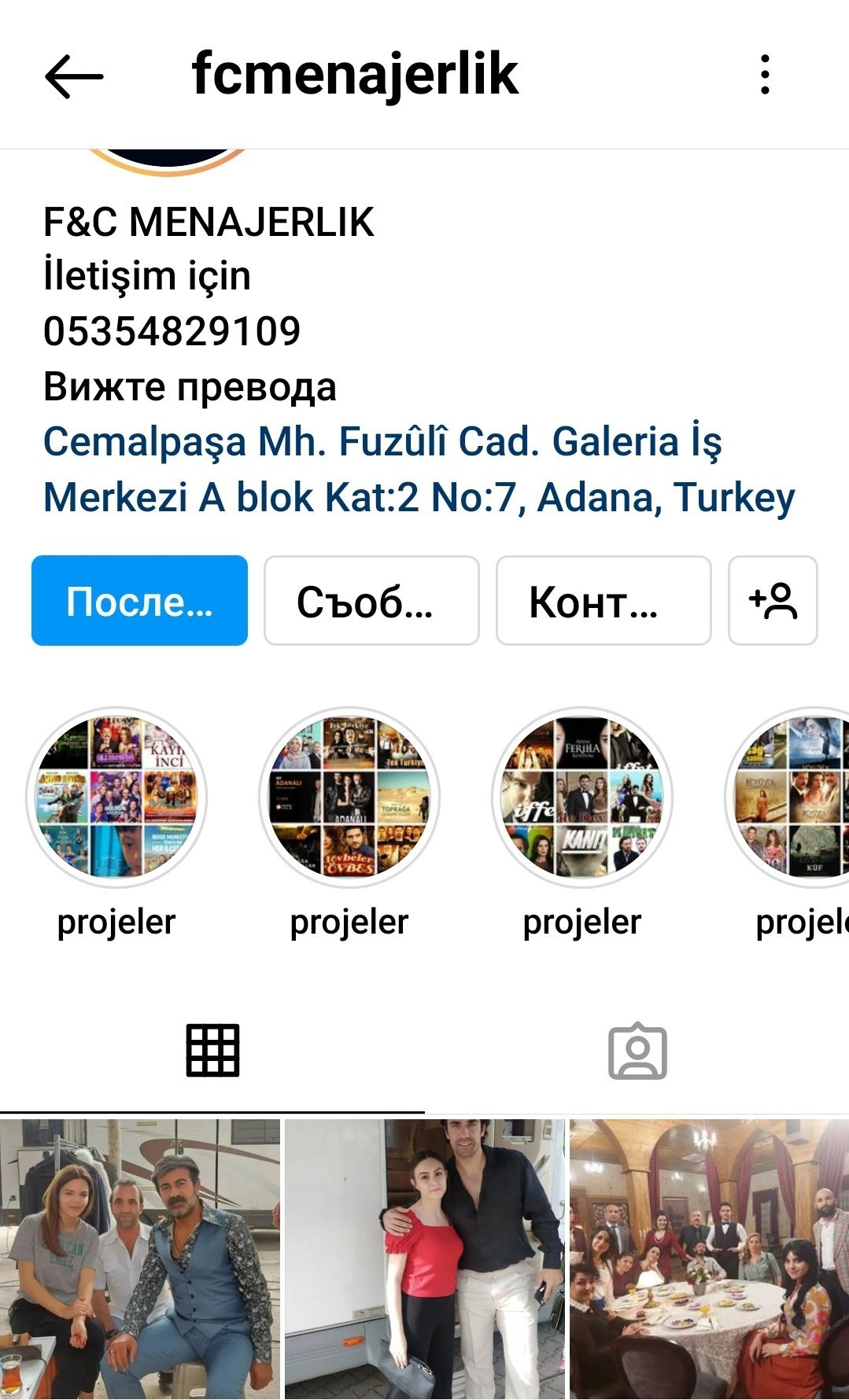Tap the blue 'После…' follow button
This screenshot has width=849, height=1400.
(x=139, y=601)
